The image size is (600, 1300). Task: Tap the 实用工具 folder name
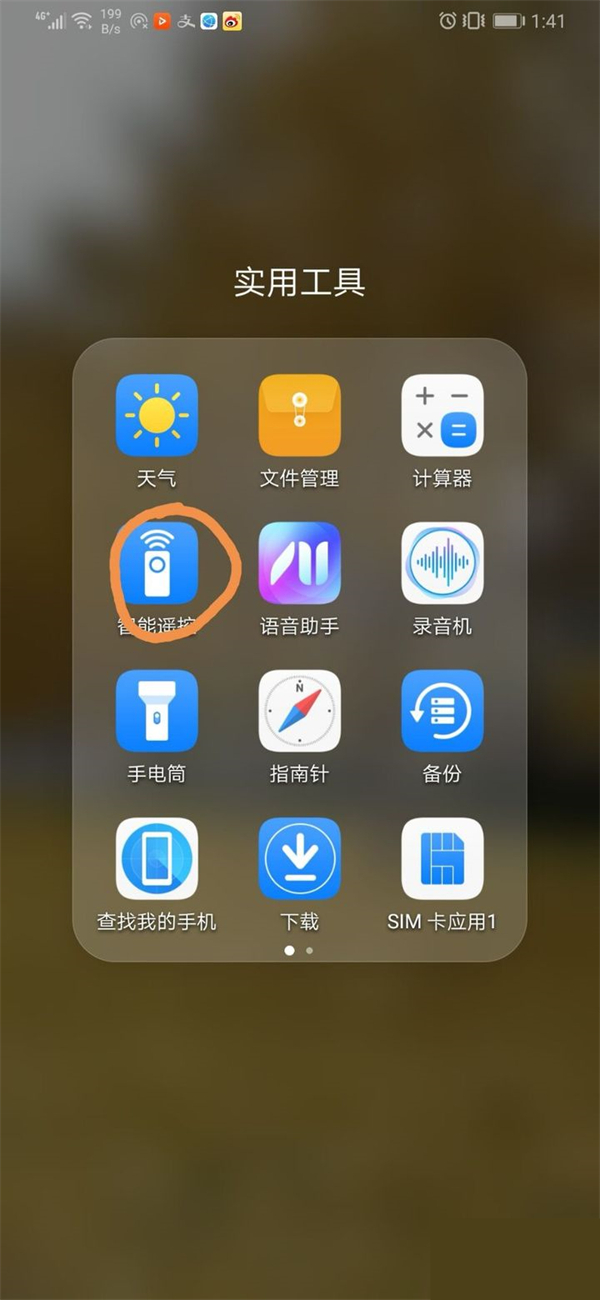click(x=299, y=282)
